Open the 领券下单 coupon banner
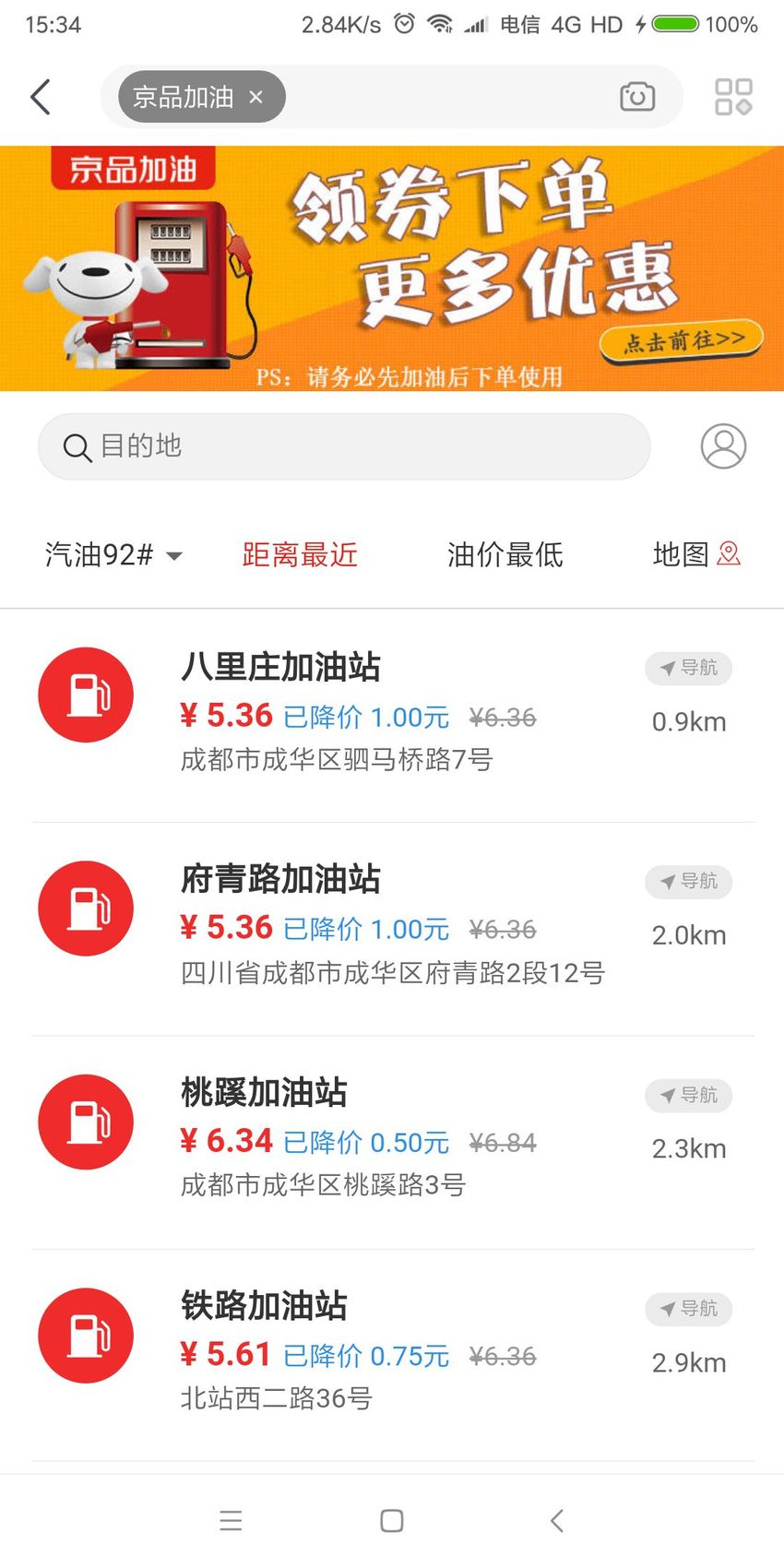 tap(392, 268)
